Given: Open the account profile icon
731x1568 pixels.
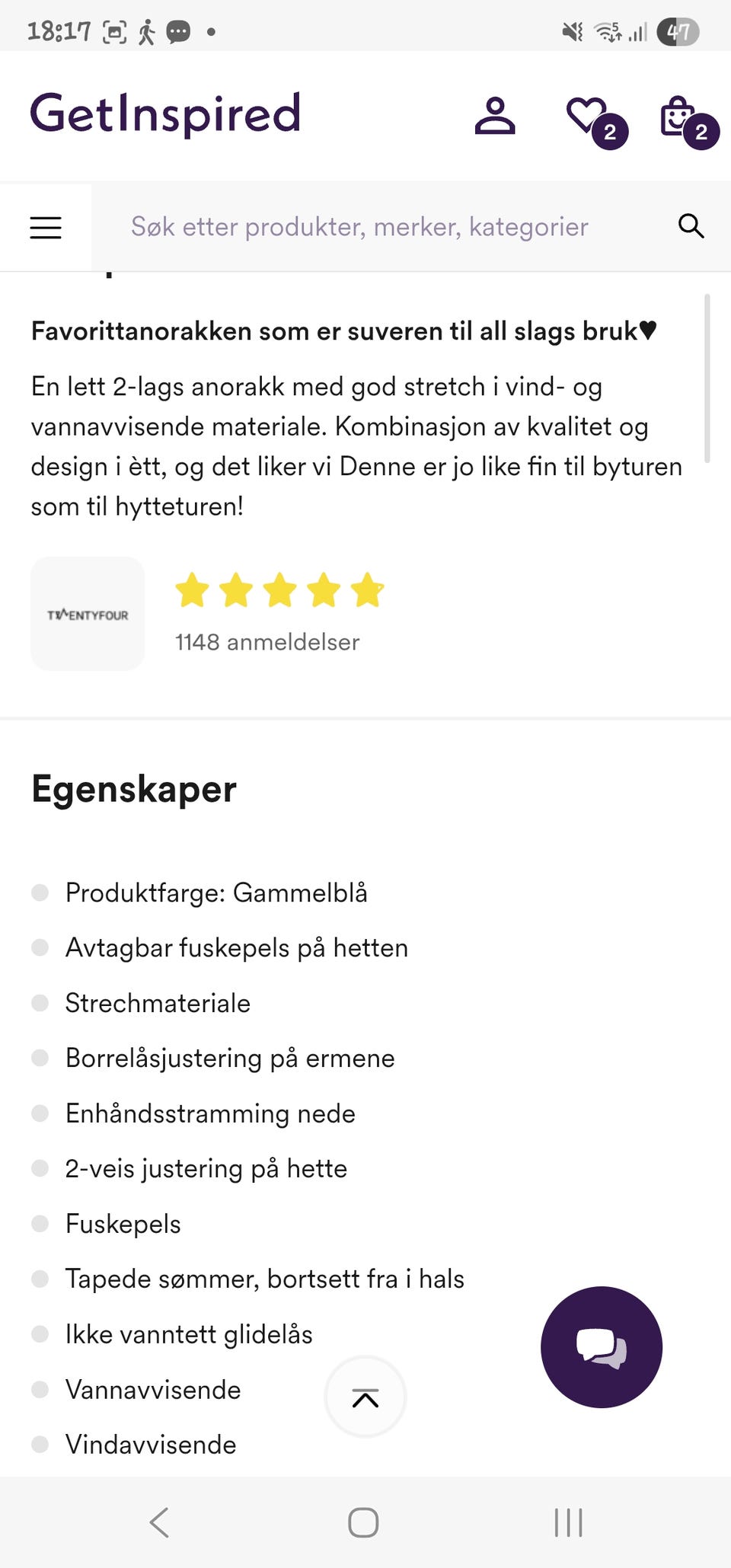Looking at the screenshot, I should 496,116.
